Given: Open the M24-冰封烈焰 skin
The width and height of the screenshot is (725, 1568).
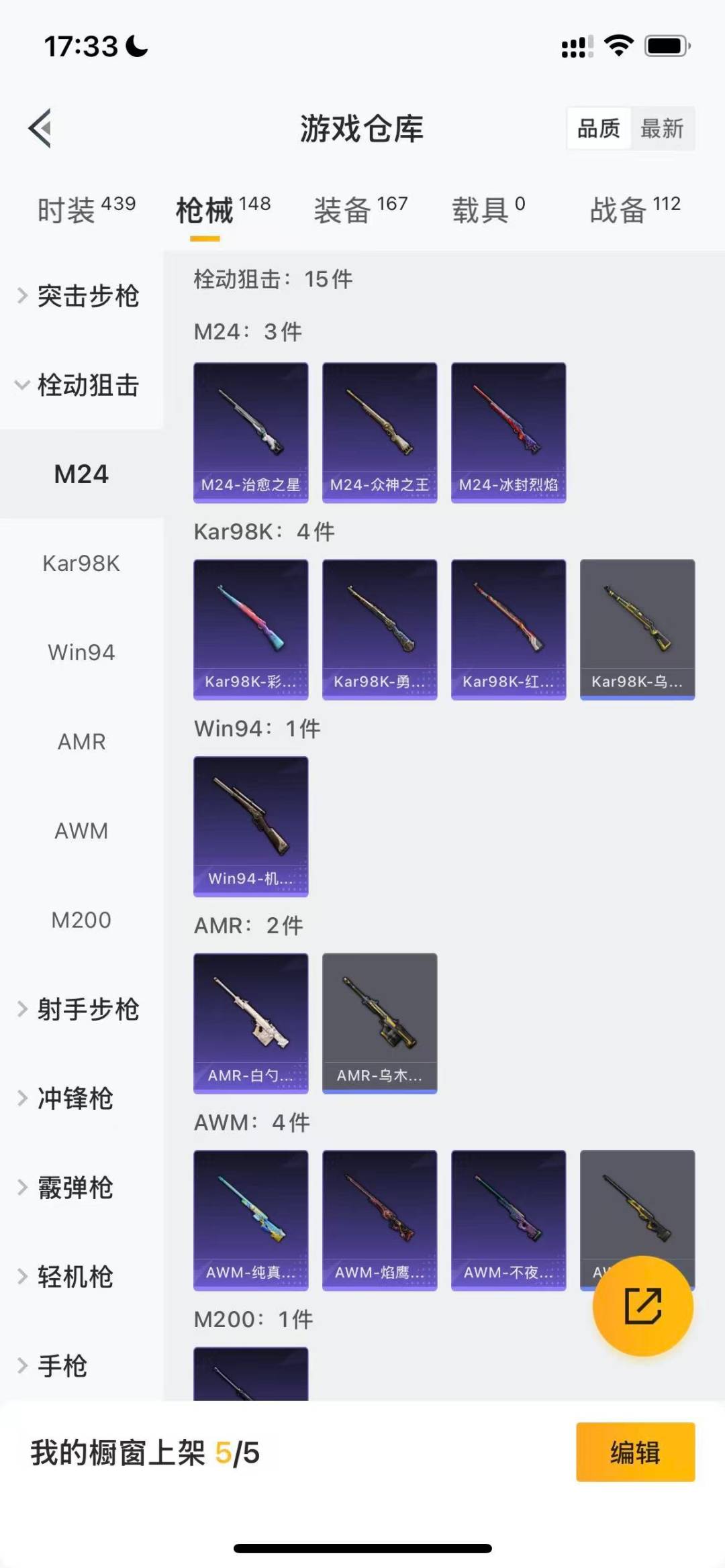Looking at the screenshot, I should click(x=508, y=431).
